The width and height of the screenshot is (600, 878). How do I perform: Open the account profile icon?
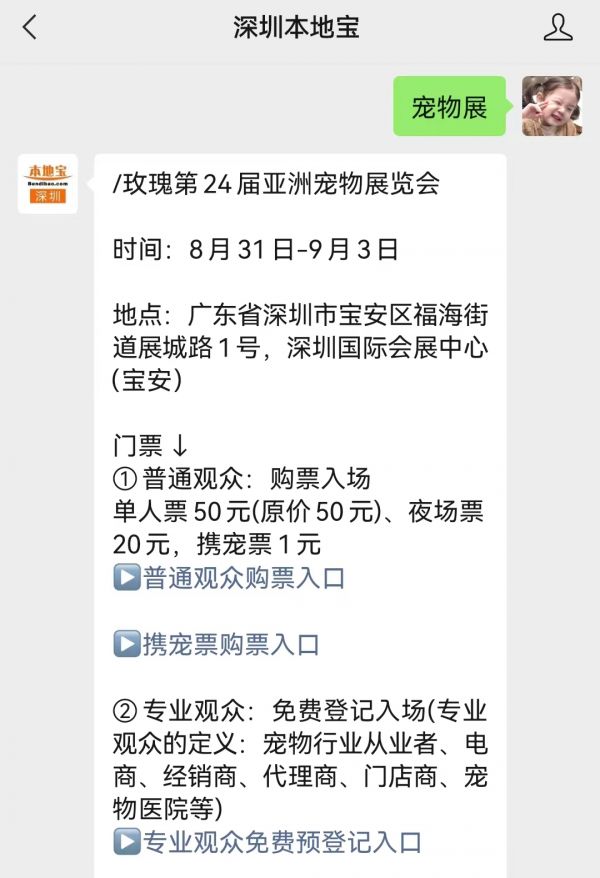pos(558,28)
